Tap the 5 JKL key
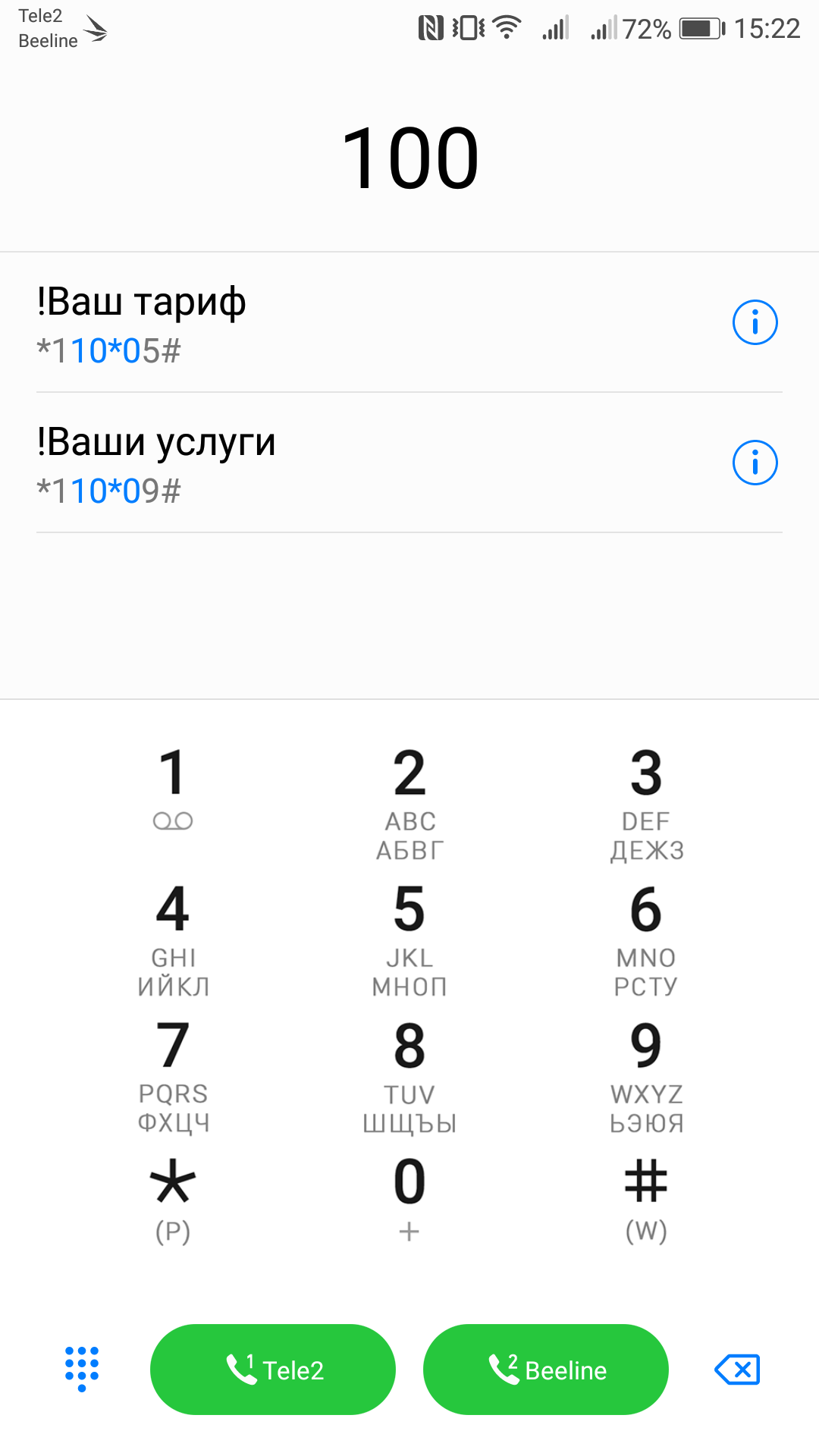819x1456 pixels. 409,937
